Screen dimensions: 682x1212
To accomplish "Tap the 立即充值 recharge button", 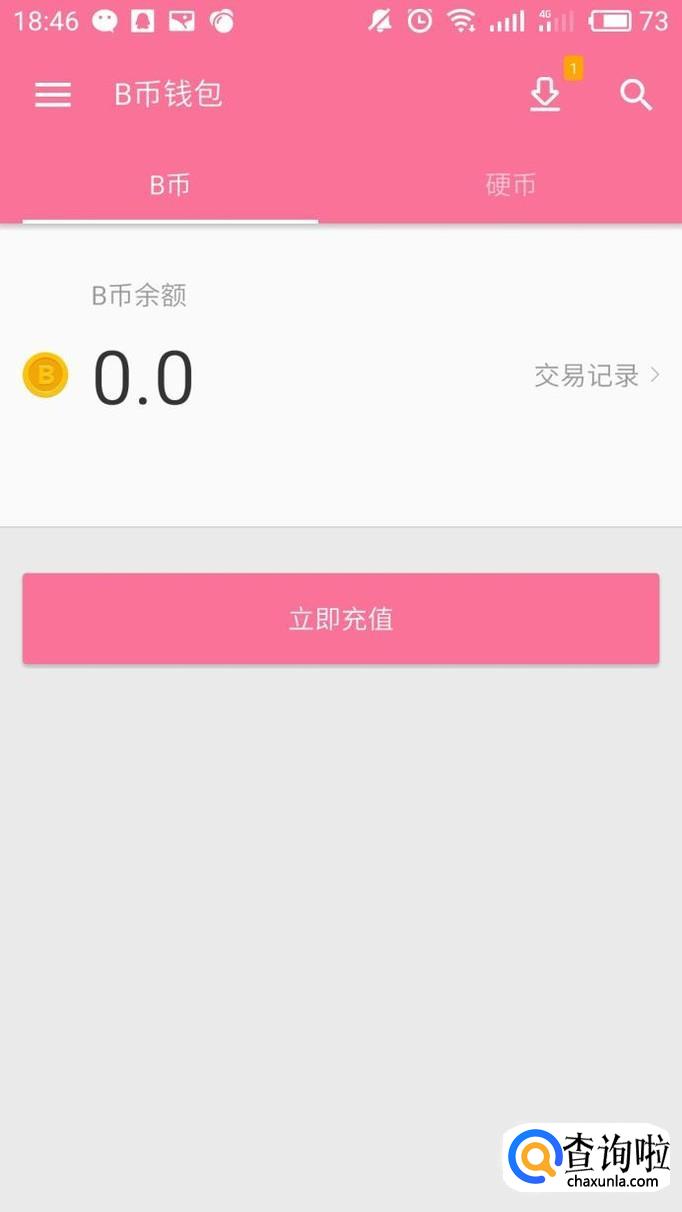I will [341, 619].
